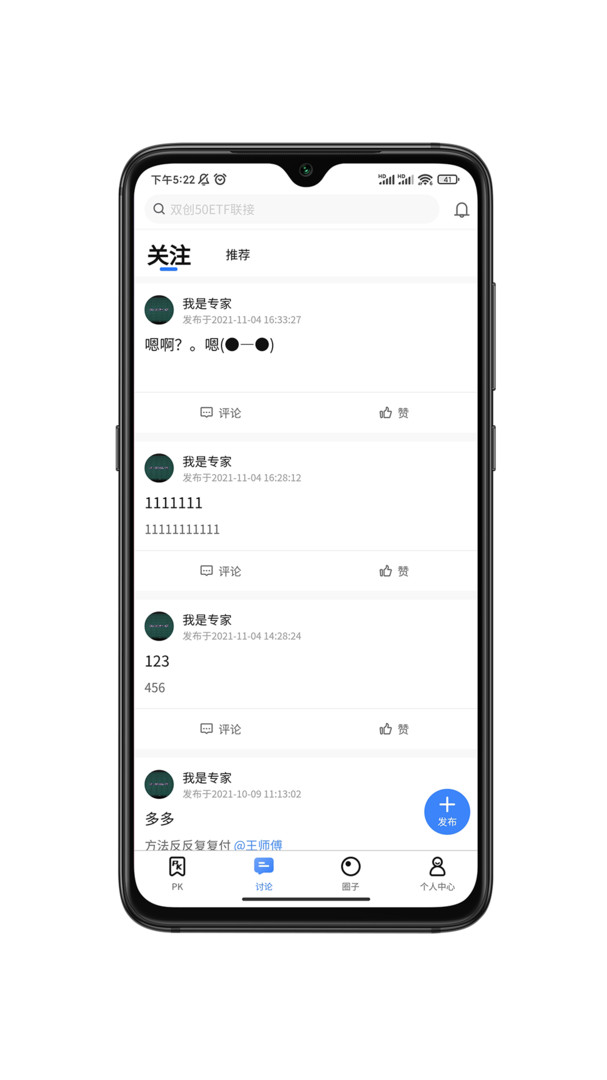Screen dimensions: 607x1080
Task: Go to the PK tab
Action: click(177, 872)
